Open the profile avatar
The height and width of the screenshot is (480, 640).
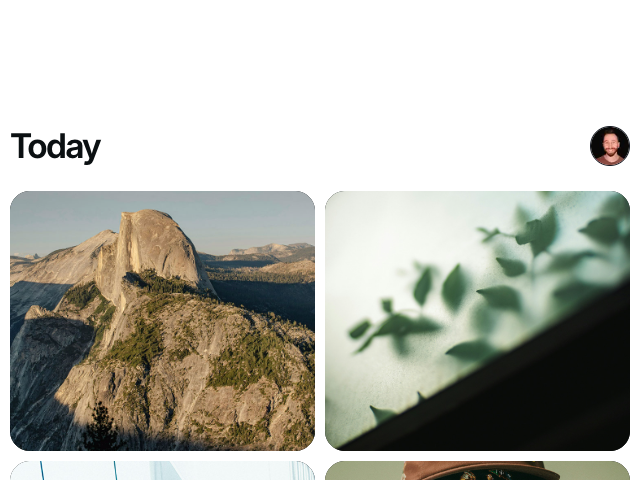[609, 146]
